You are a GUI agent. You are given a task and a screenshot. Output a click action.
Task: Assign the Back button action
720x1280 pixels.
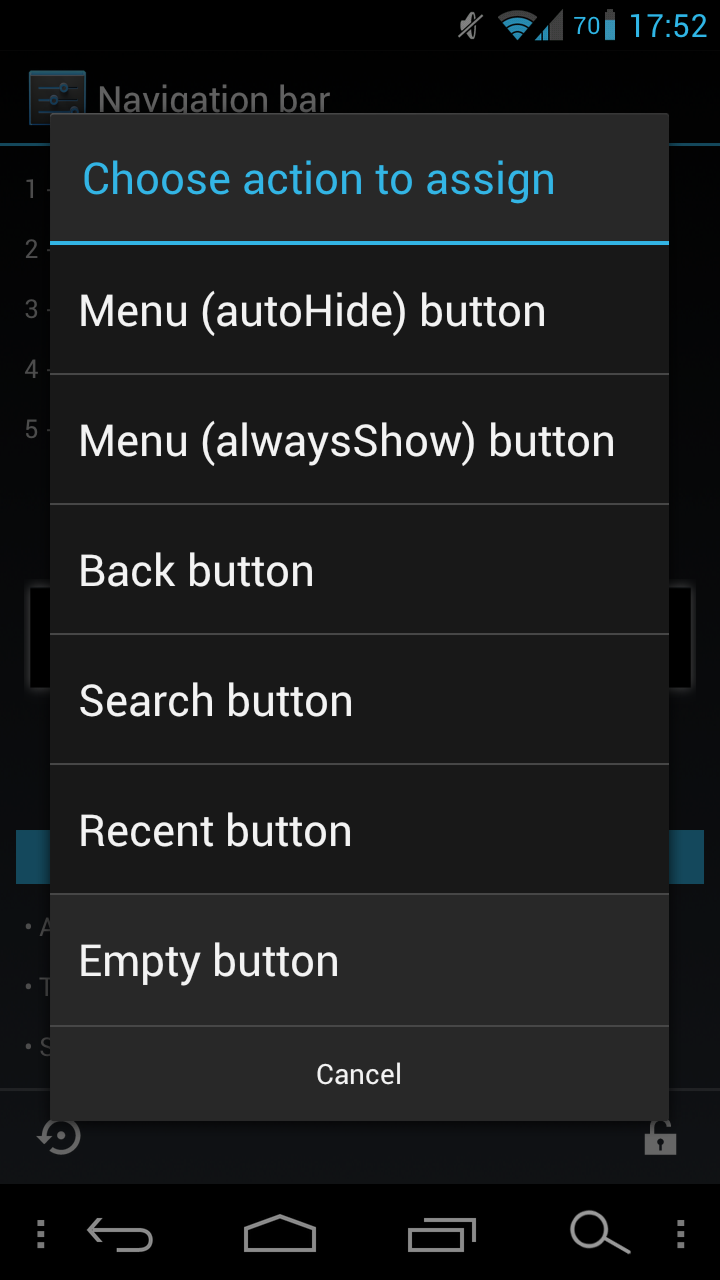point(359,571)
